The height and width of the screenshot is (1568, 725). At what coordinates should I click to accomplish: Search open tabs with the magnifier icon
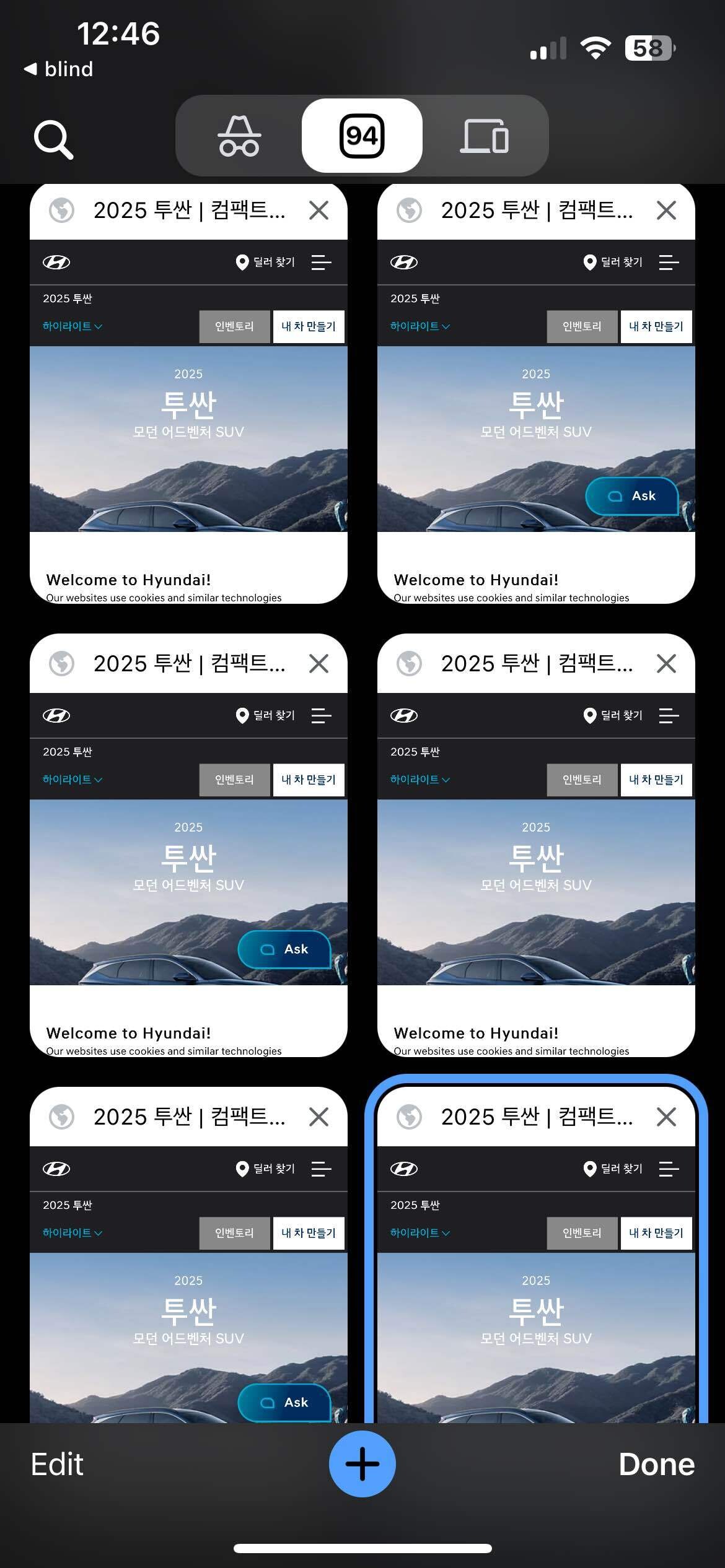[53, 139]
